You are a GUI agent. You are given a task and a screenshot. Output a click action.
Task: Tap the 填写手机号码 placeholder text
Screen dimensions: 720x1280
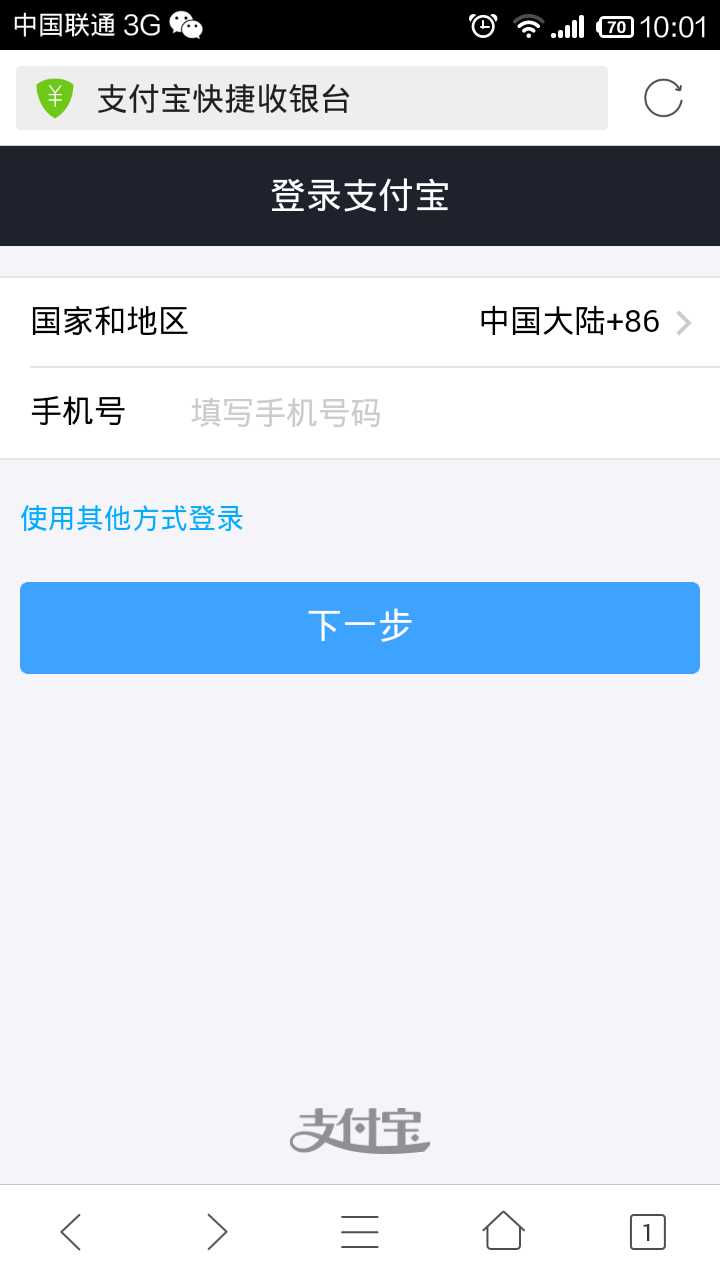(x=283, y=412)
